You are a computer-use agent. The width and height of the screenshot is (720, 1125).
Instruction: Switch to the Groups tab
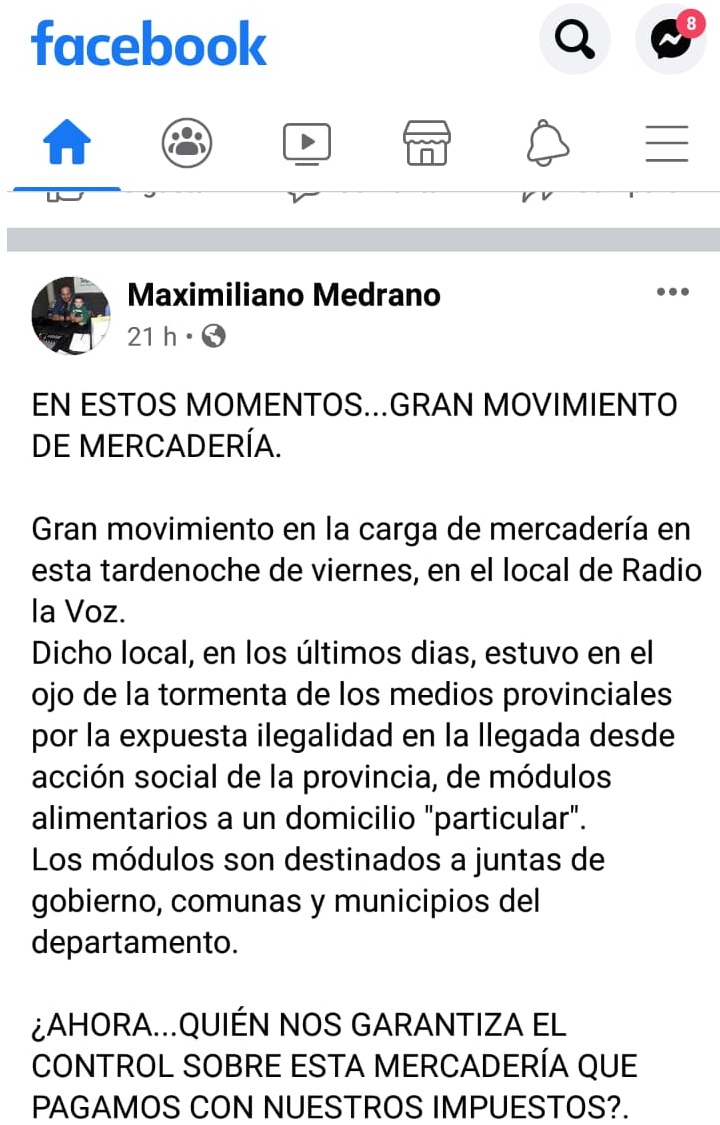tap(186, 144)
